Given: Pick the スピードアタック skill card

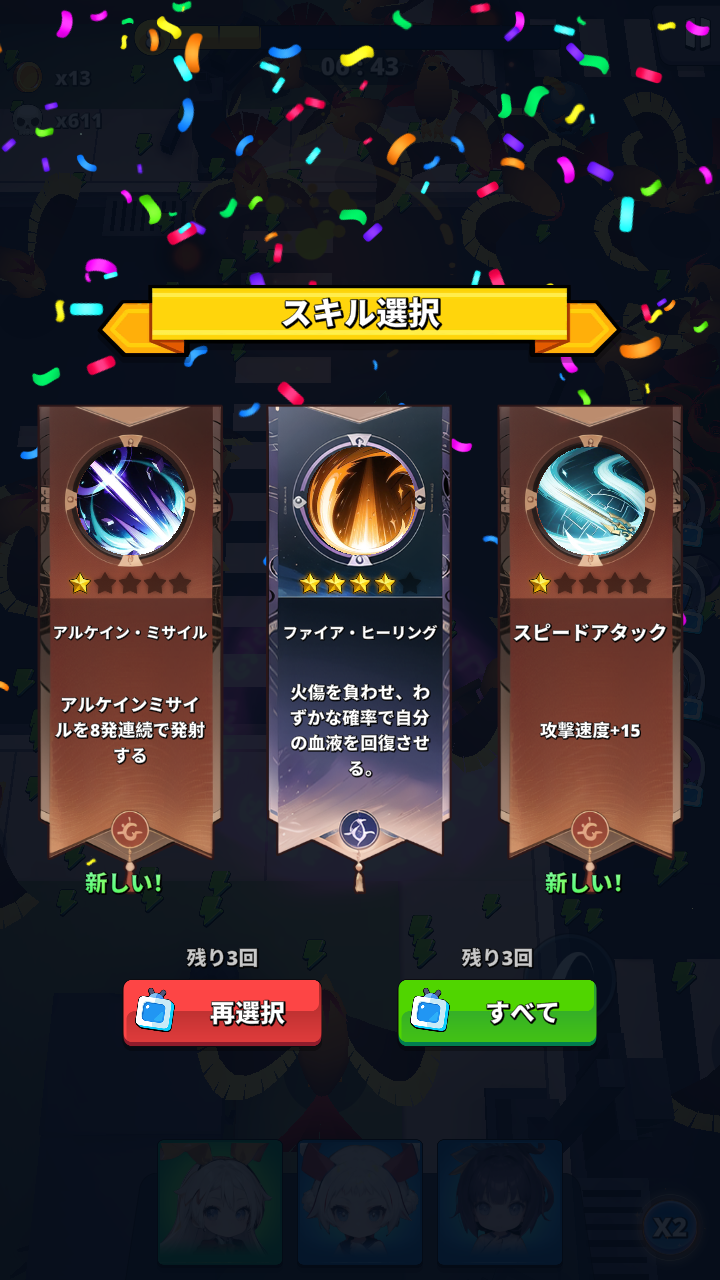Looking at the screenshot, I should [x=590, y=630].
